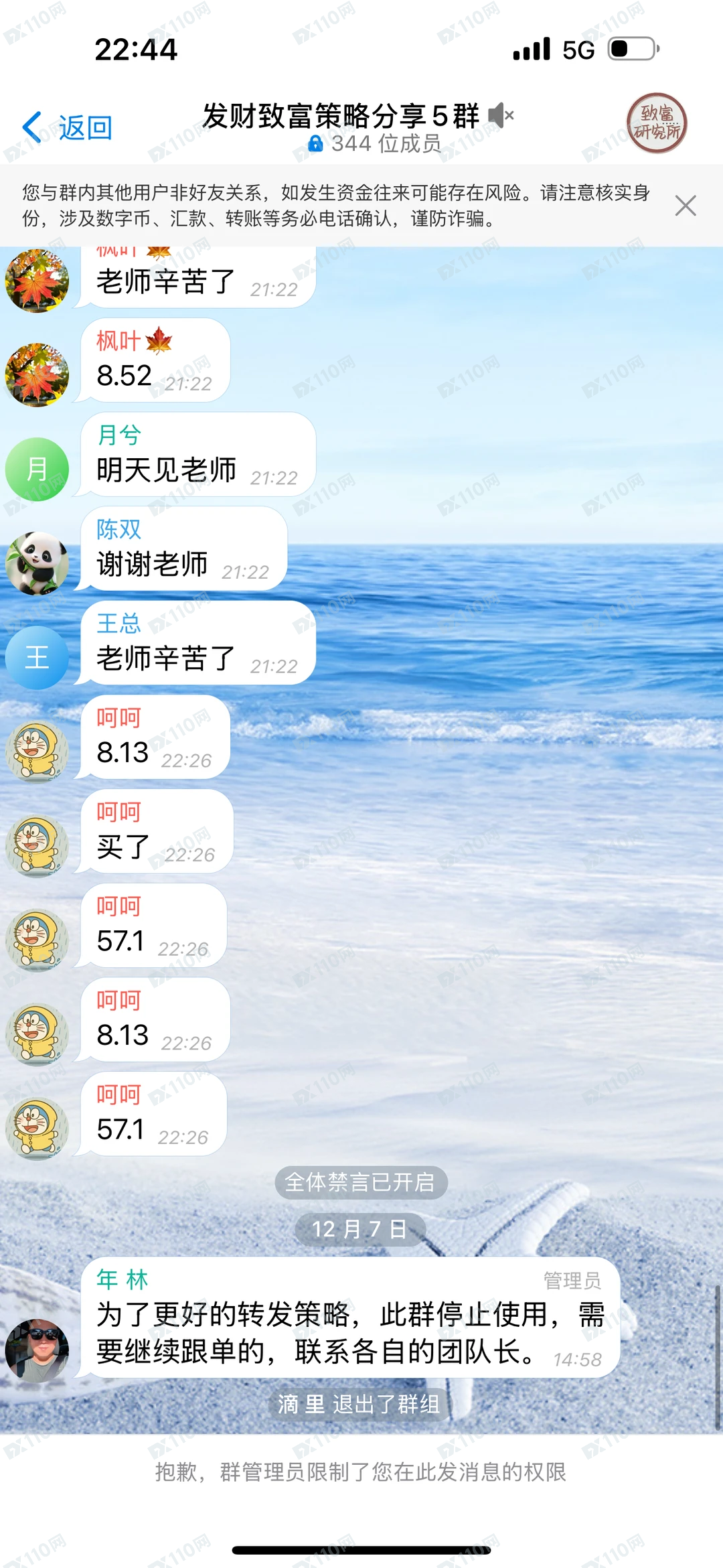Open group settings via 发财致富策略分享5群 title
Image resolution: width=723 pixels, height=1568 pixels.
[341, 114]
